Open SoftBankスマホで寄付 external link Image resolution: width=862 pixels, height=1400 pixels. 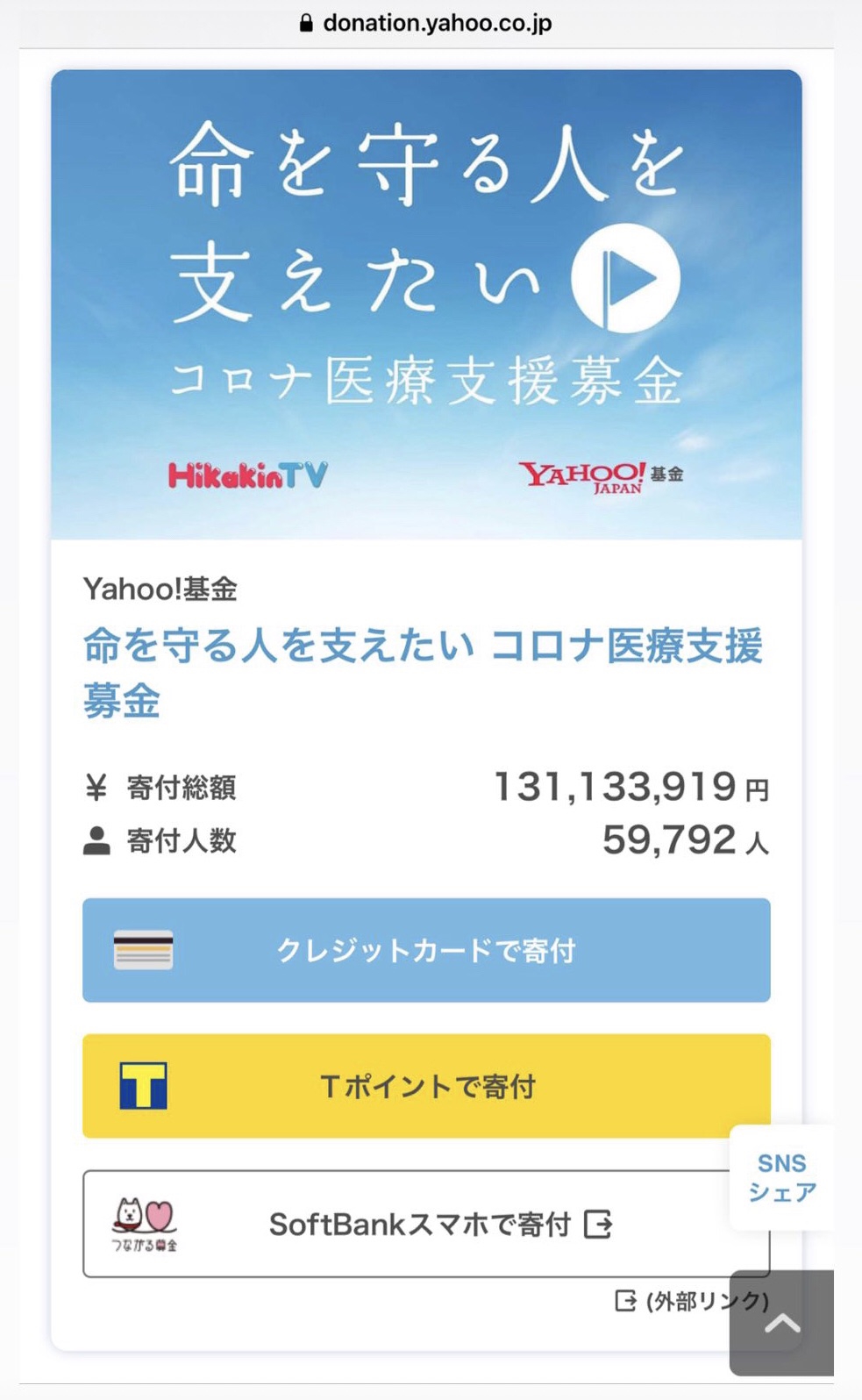426,1224
